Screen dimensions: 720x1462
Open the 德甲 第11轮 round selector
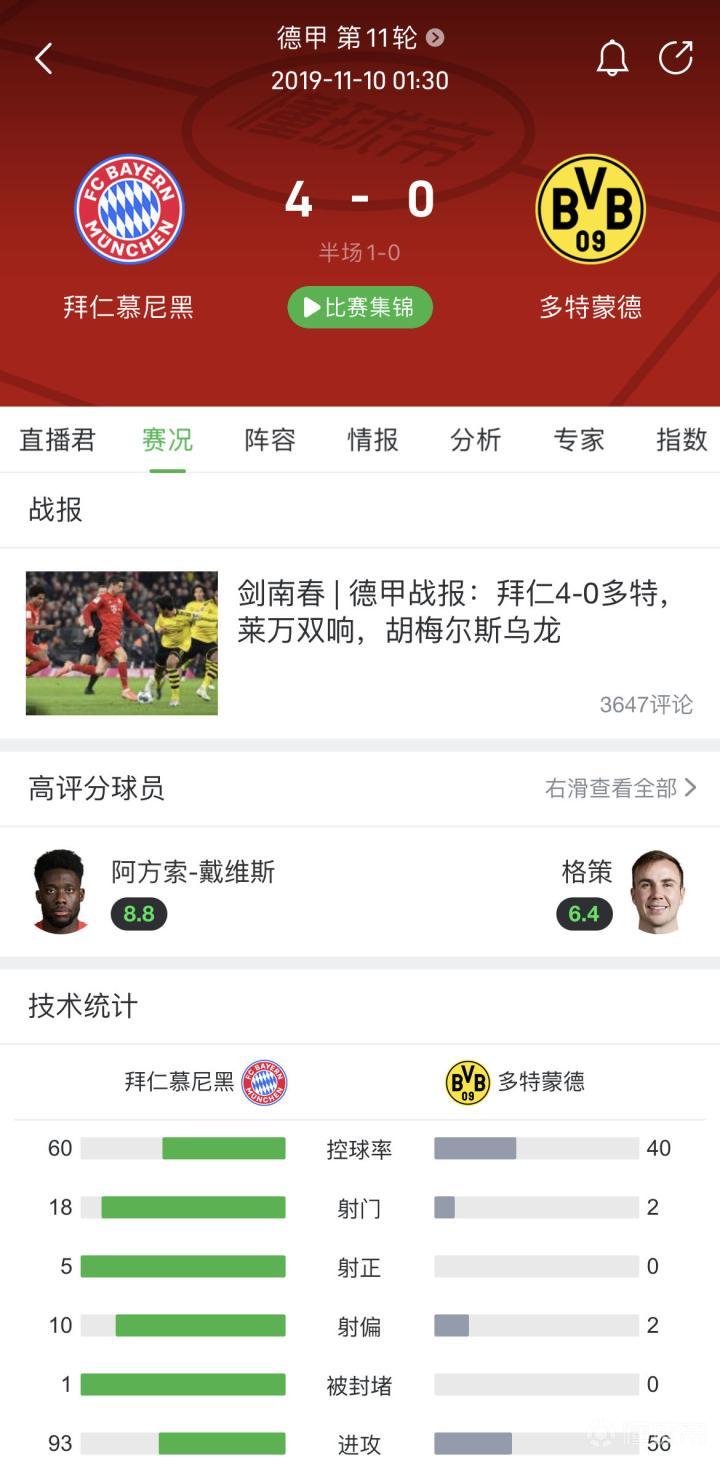pyautogui.click(x=359, y=38)
